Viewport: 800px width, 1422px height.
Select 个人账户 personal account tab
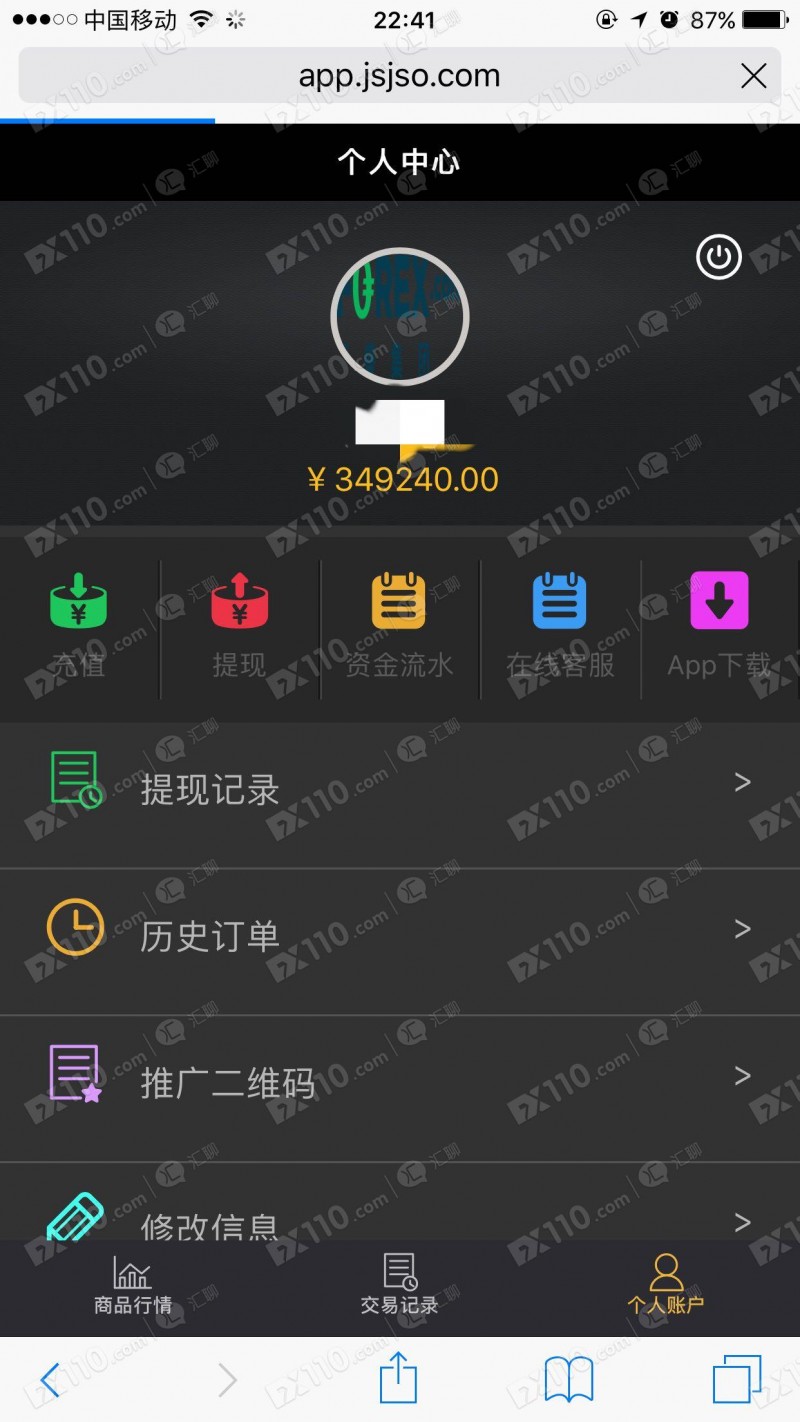tap(666, 1285)
